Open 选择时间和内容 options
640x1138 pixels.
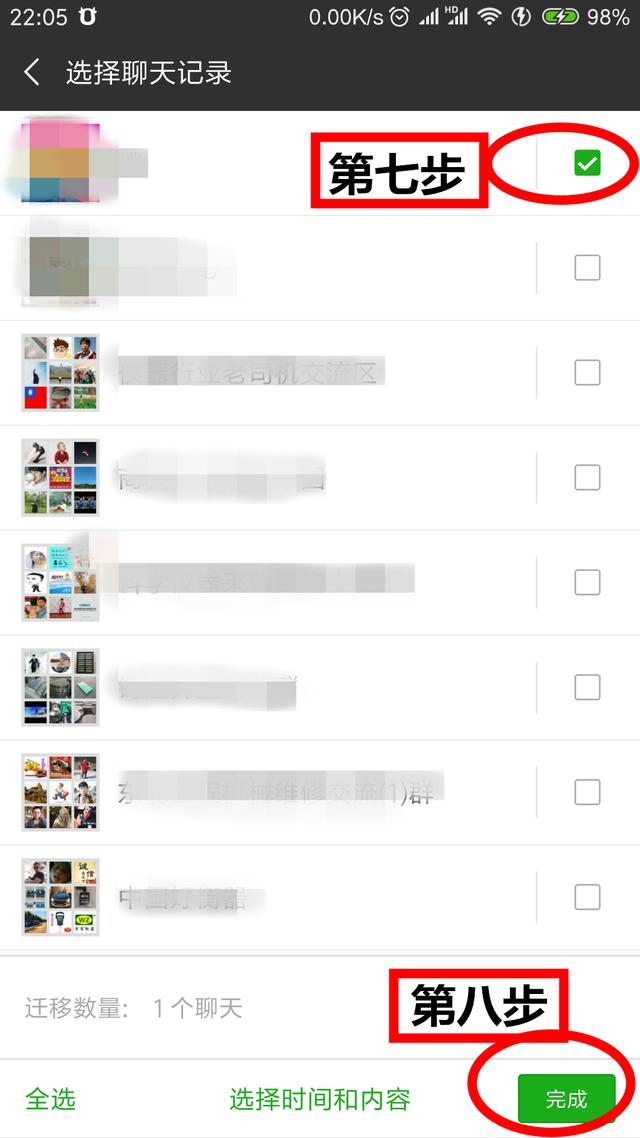(319, 1099)
